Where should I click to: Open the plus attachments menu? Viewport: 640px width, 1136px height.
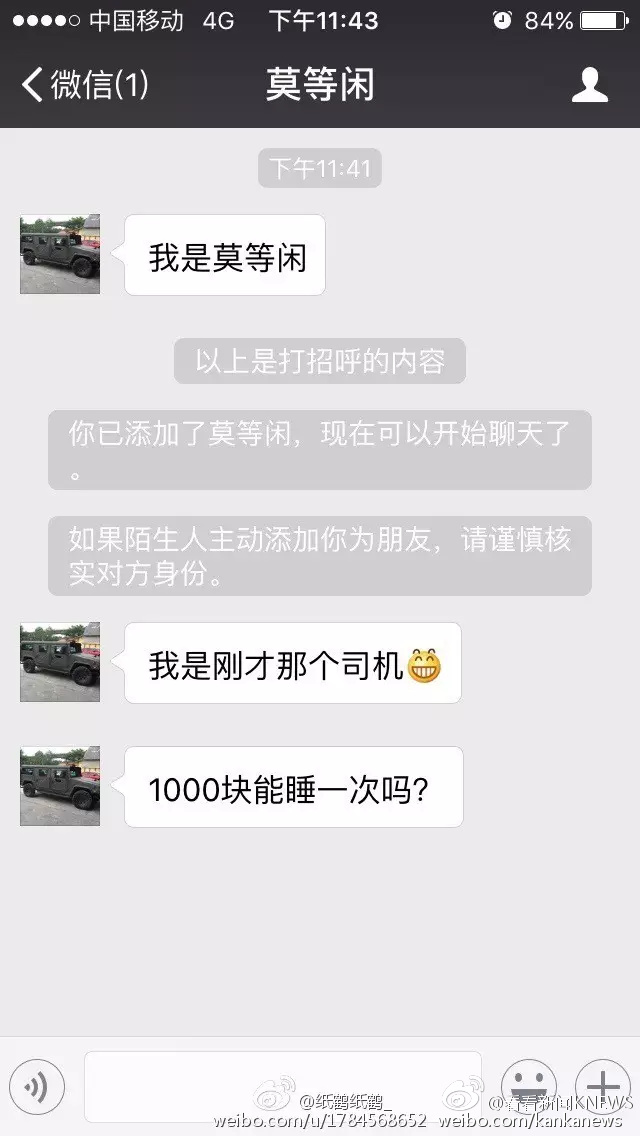click(603, 1087)
